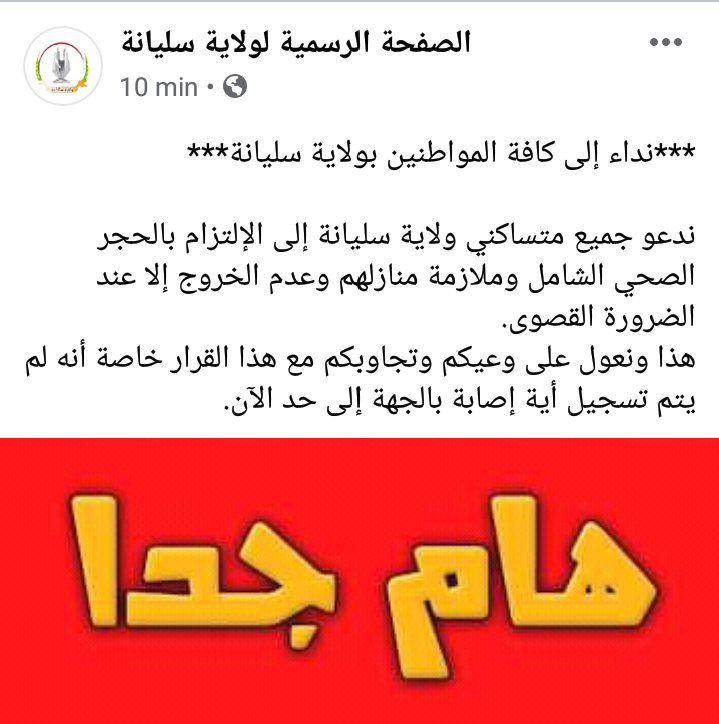Open the profile picture of the Siliana page
719x724 pixels.
[62, 65]
